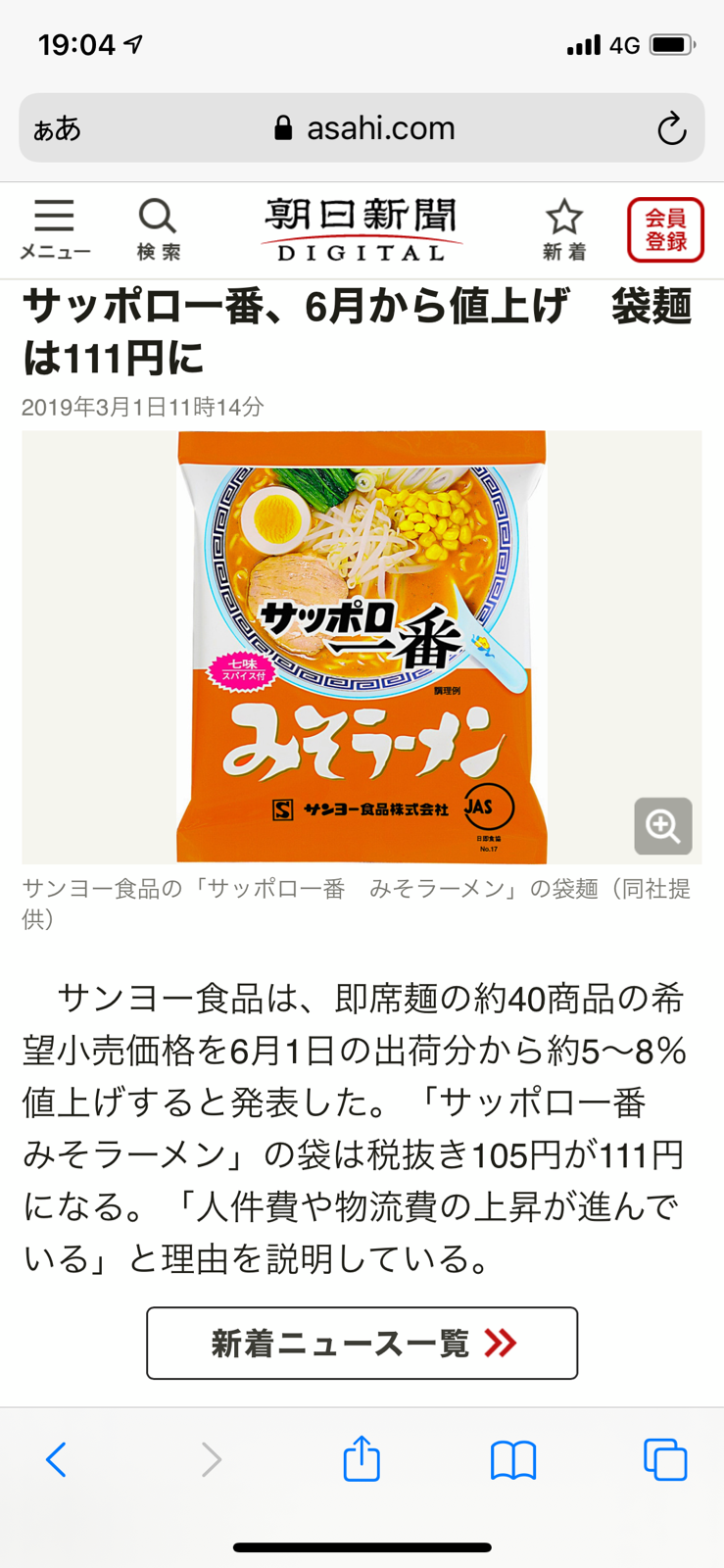
Task: Go back to the previous page
Action: pyautogui.click(x=57, y=1459)
